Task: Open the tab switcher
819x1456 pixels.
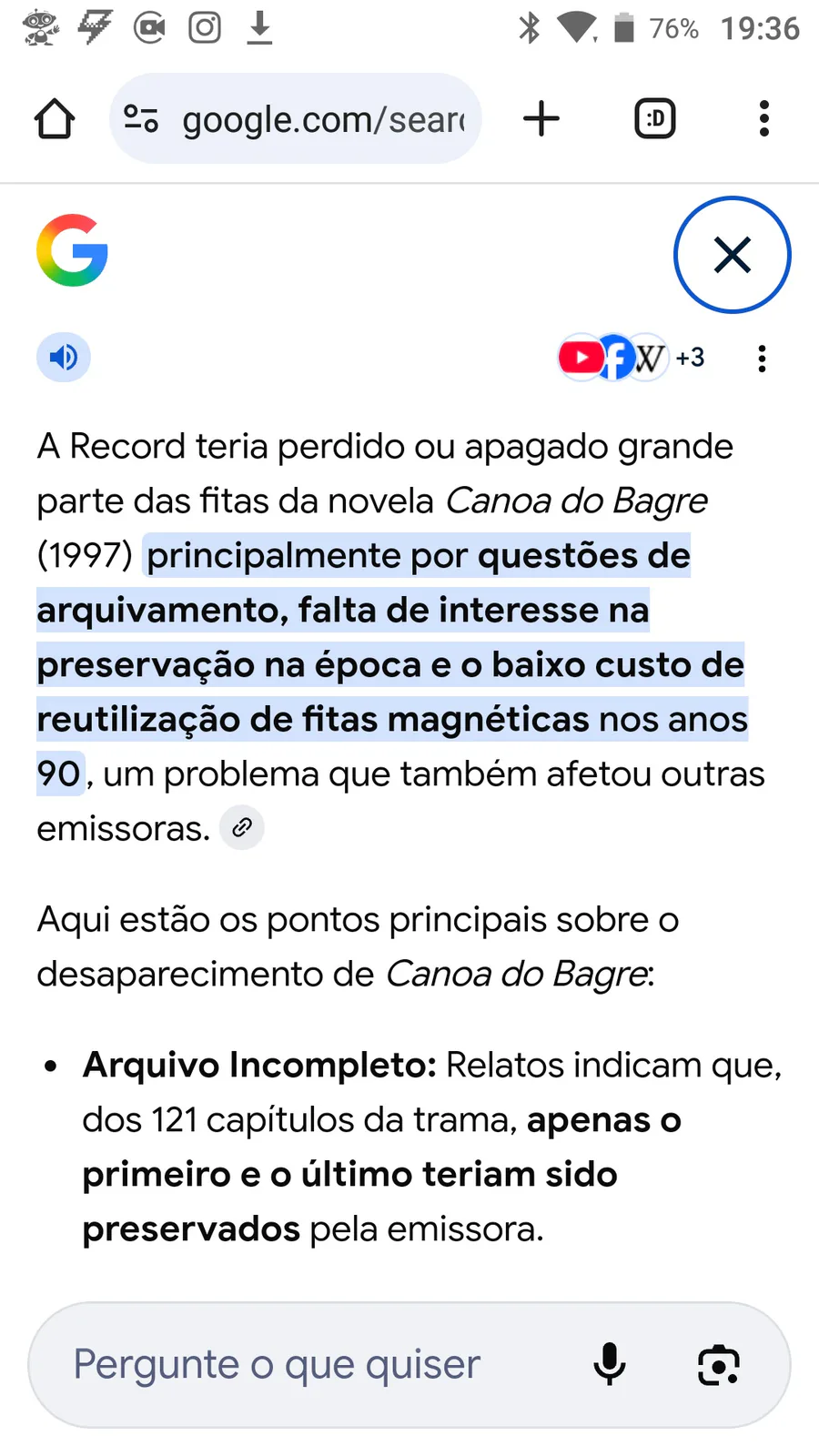Action: click(x=655, y=118)
